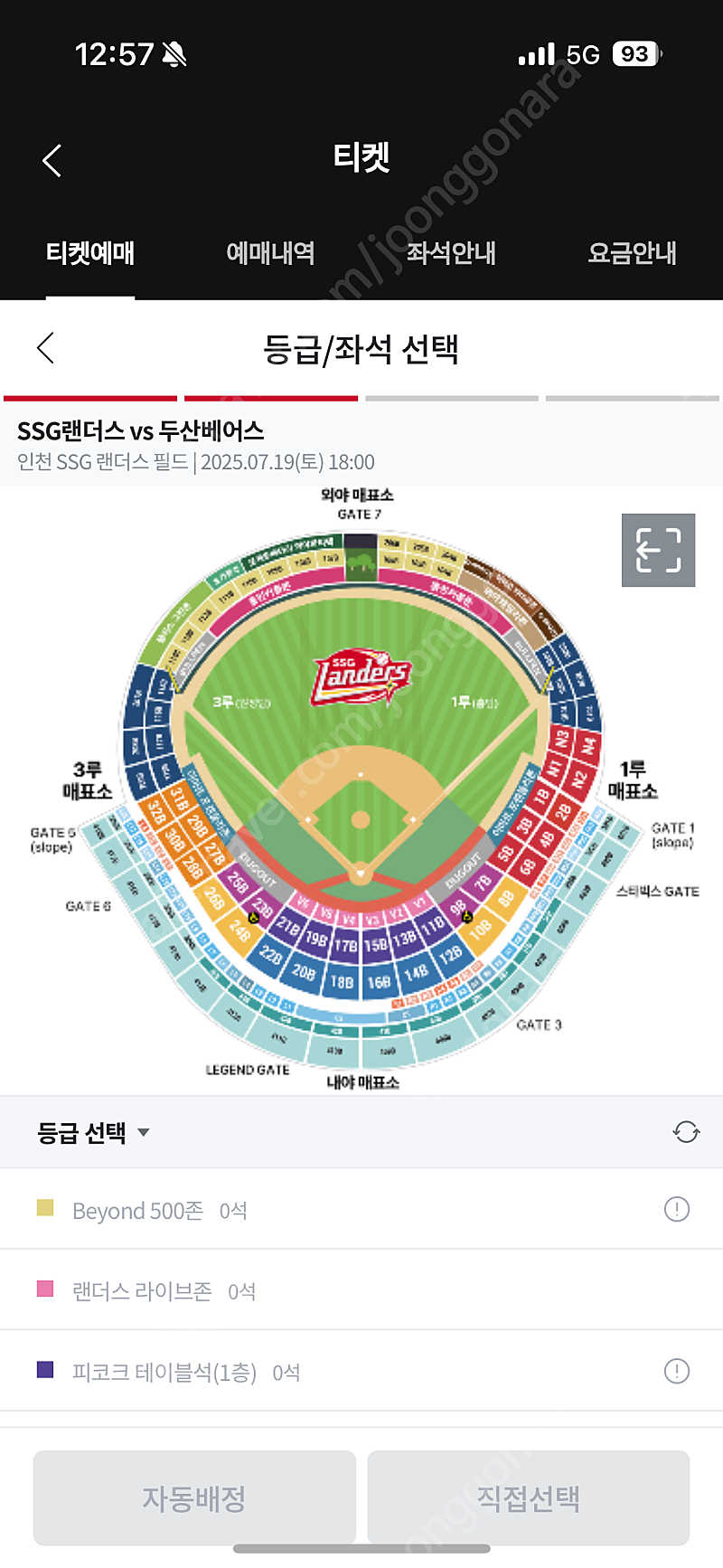Show info for Beyond 500존
Image resolution: width=723 pixels, height=1568 pixels.
677,1209
